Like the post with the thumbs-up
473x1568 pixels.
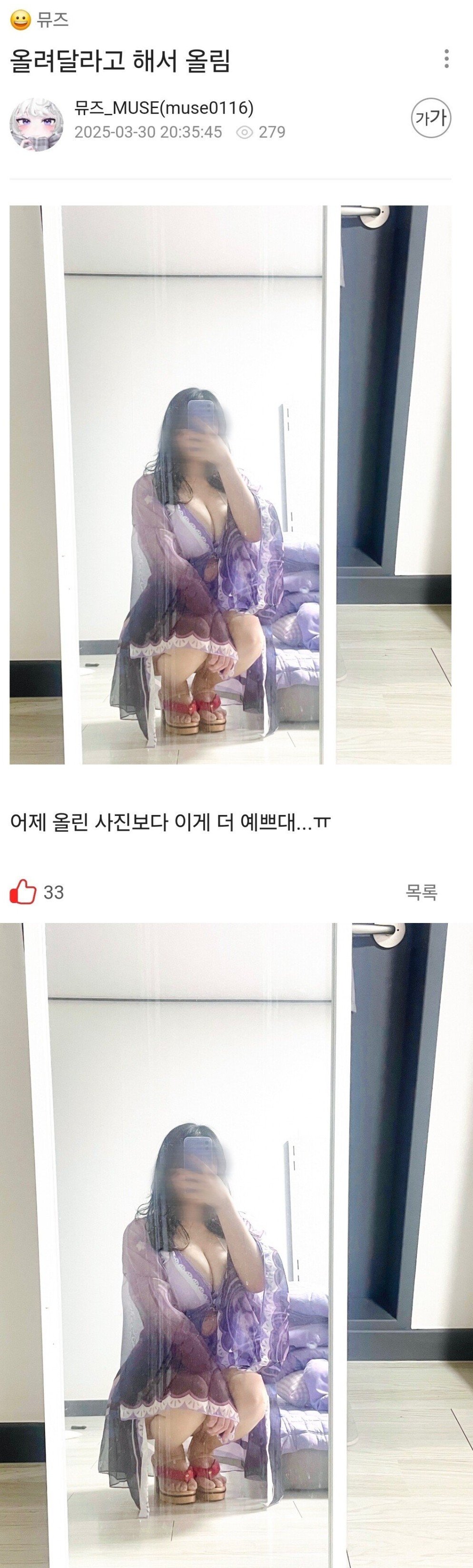tap(23, 893)
